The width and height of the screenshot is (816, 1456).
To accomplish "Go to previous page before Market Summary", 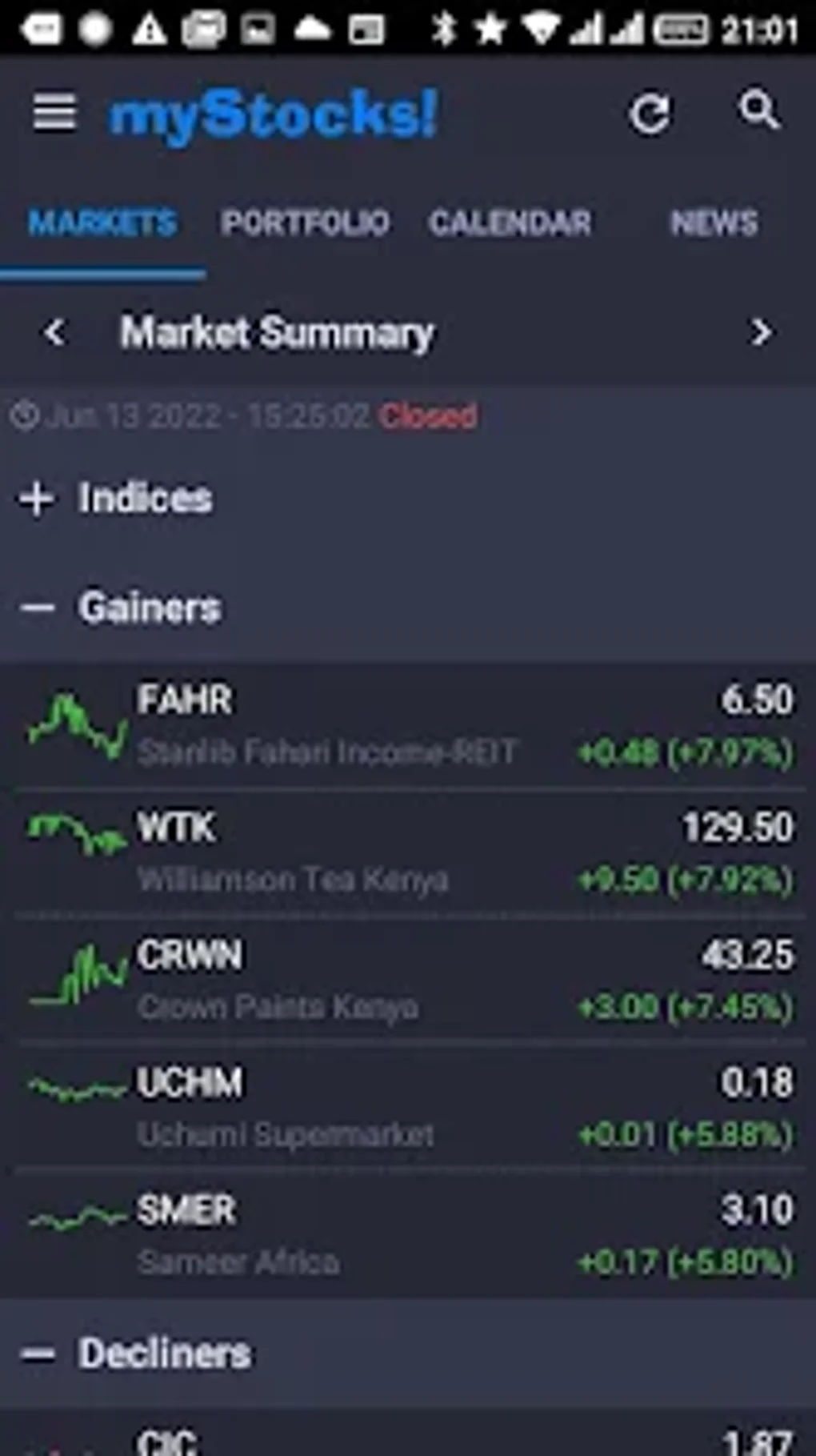I will 54,331.
